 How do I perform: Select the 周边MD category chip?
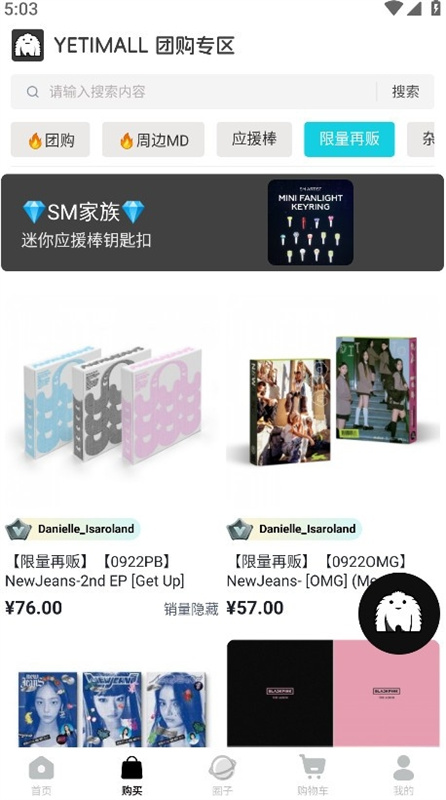(154, 139)
